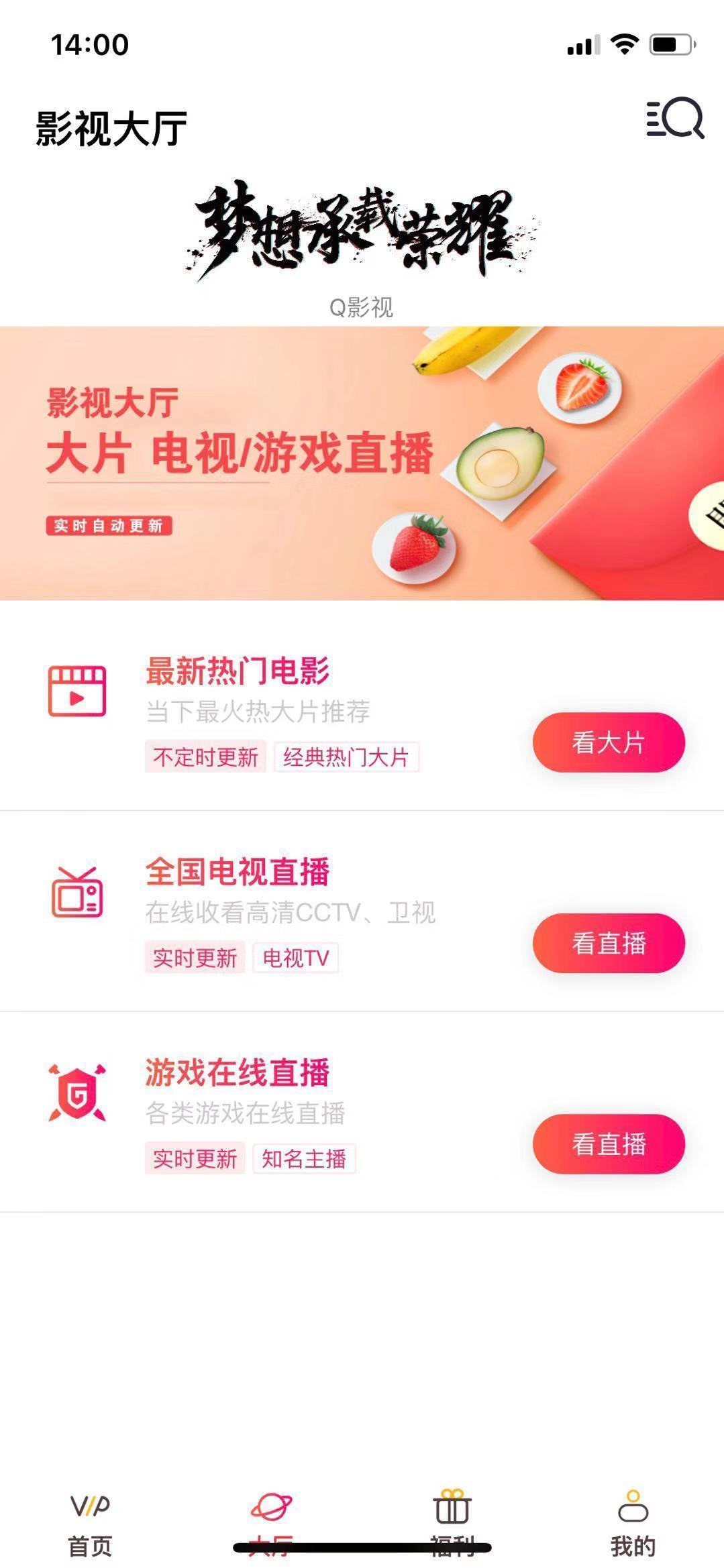Screen dimensions: 724x1568
Task: Switch to the 首页 tab
Action: point(90,1522)
